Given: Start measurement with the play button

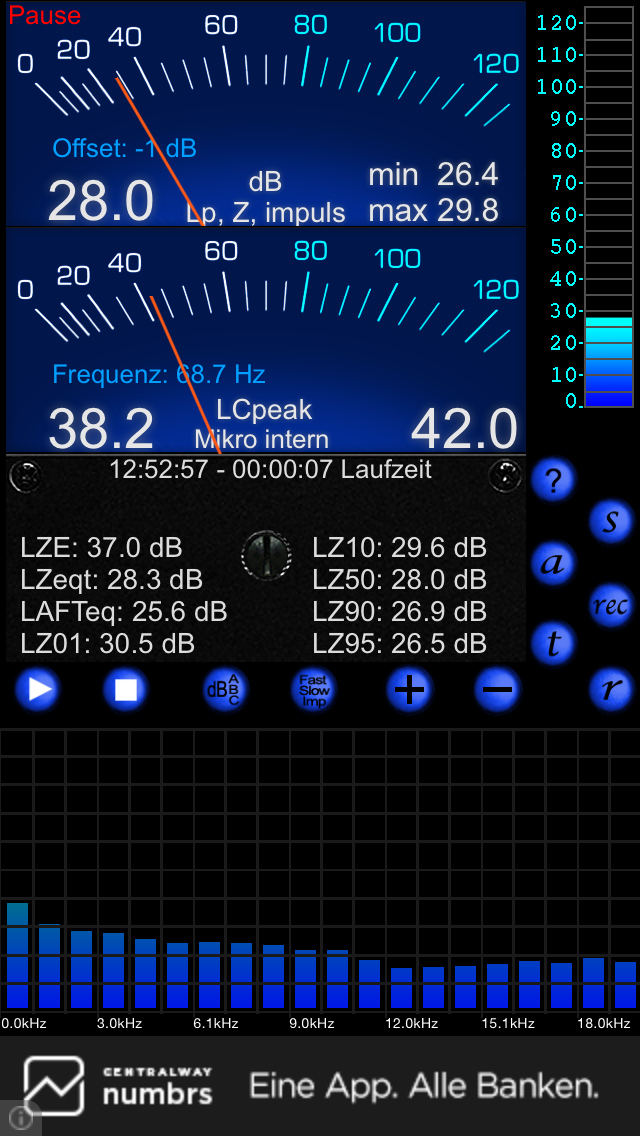Looking at the screenshot, I should click(x=38, y=689).
